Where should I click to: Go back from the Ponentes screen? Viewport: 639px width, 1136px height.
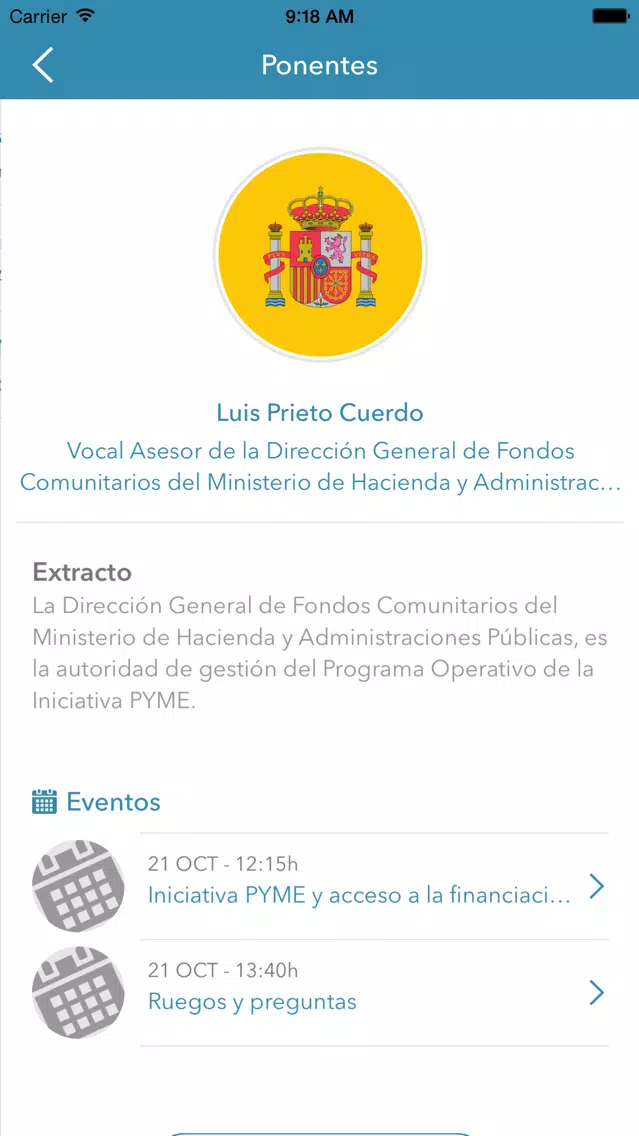[42, 66]
